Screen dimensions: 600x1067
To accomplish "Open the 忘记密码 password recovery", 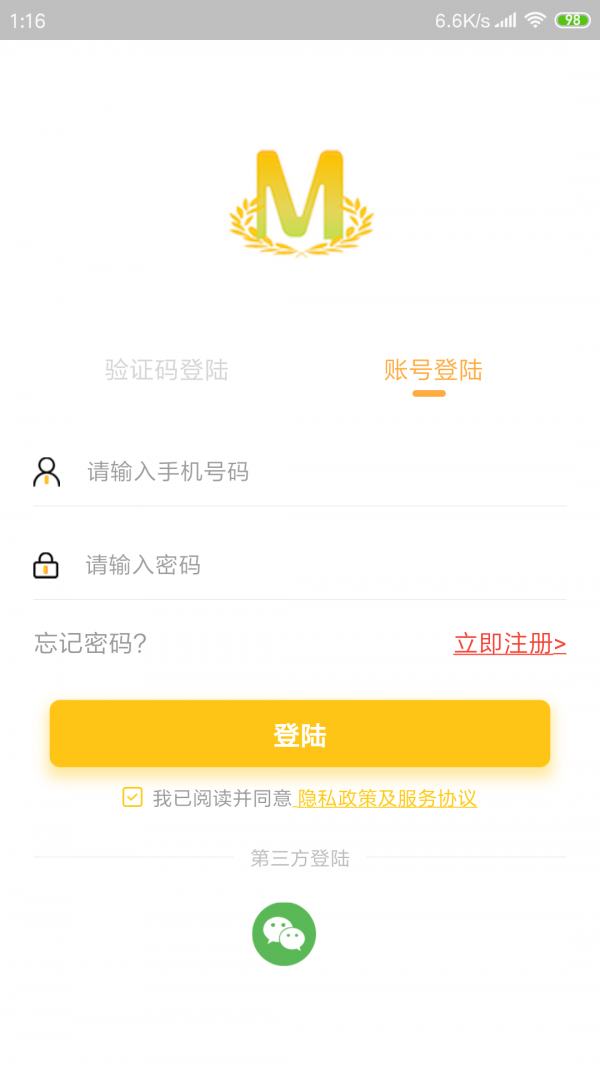I will coord(91,643).
